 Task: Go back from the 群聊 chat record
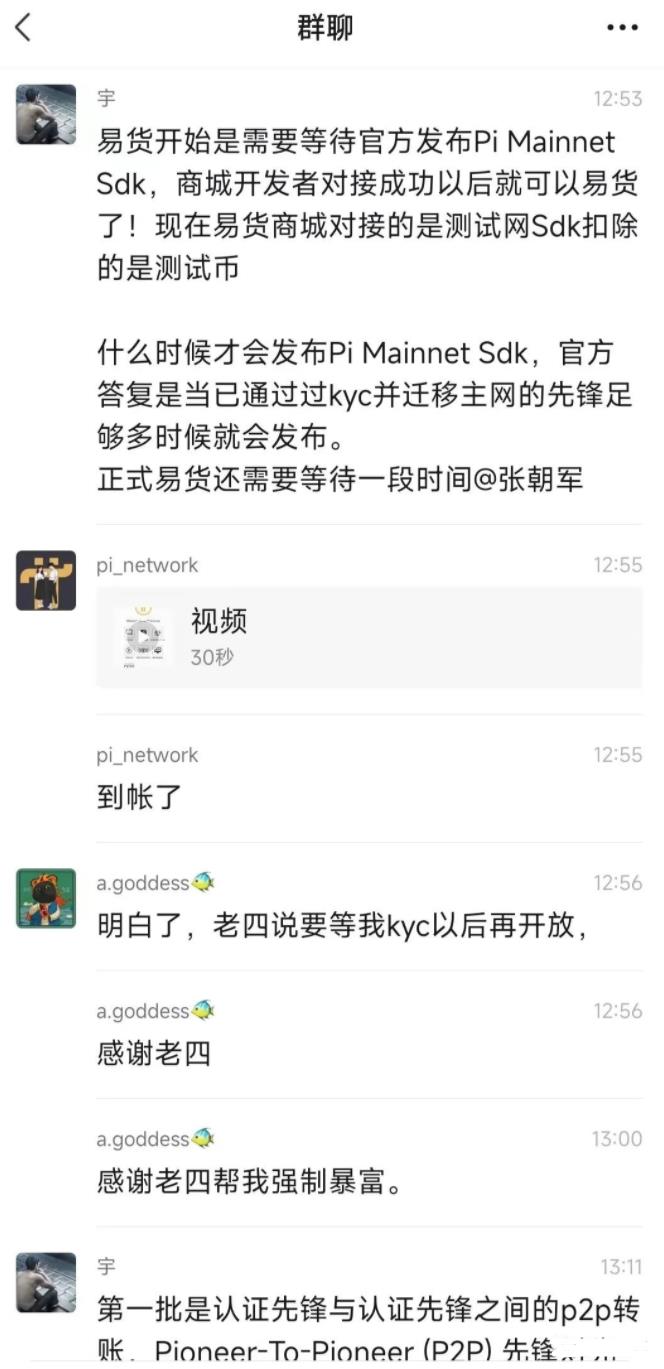[24, 28]
